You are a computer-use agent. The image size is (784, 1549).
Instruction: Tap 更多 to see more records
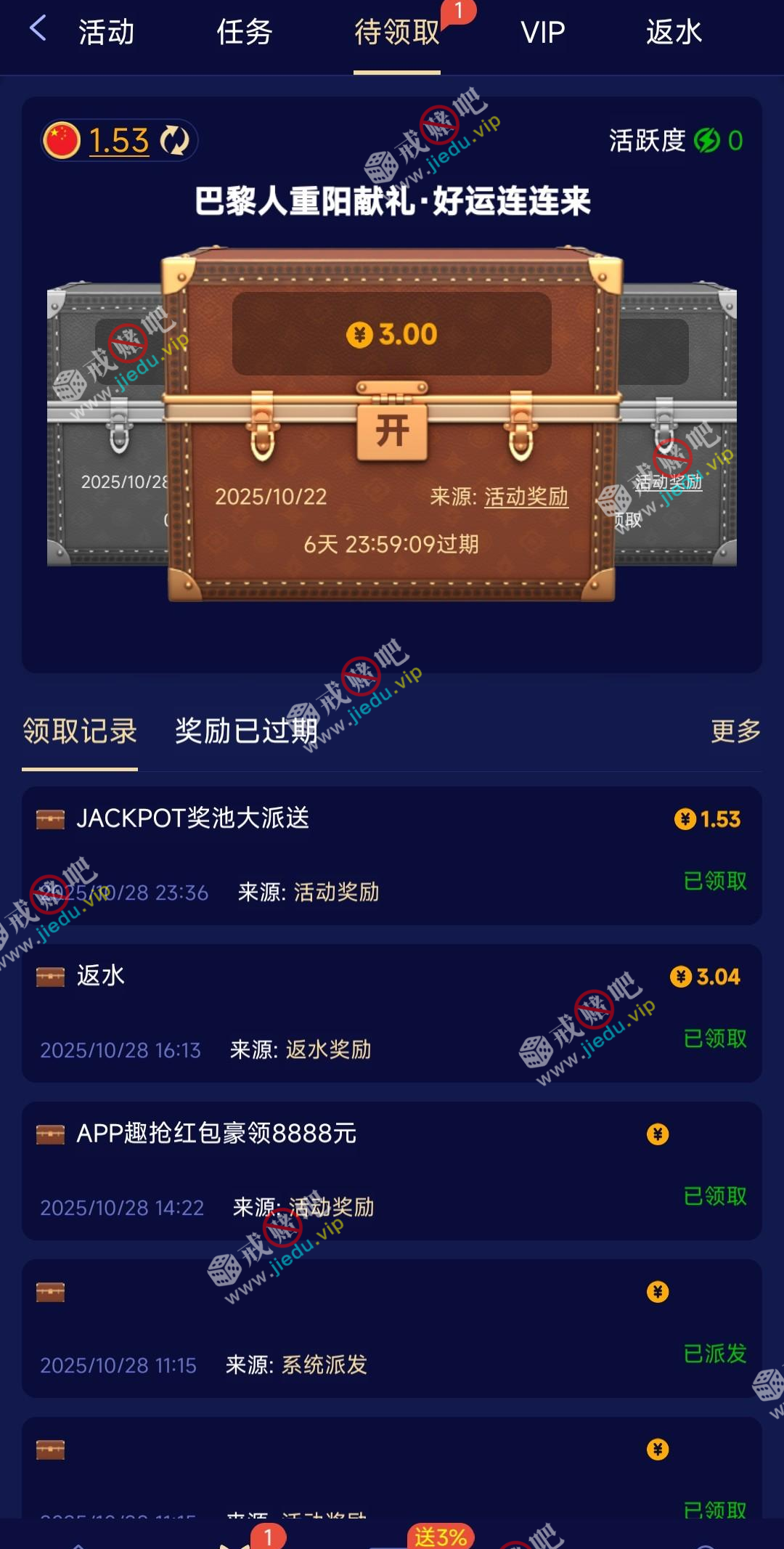(x=735, y=731)
